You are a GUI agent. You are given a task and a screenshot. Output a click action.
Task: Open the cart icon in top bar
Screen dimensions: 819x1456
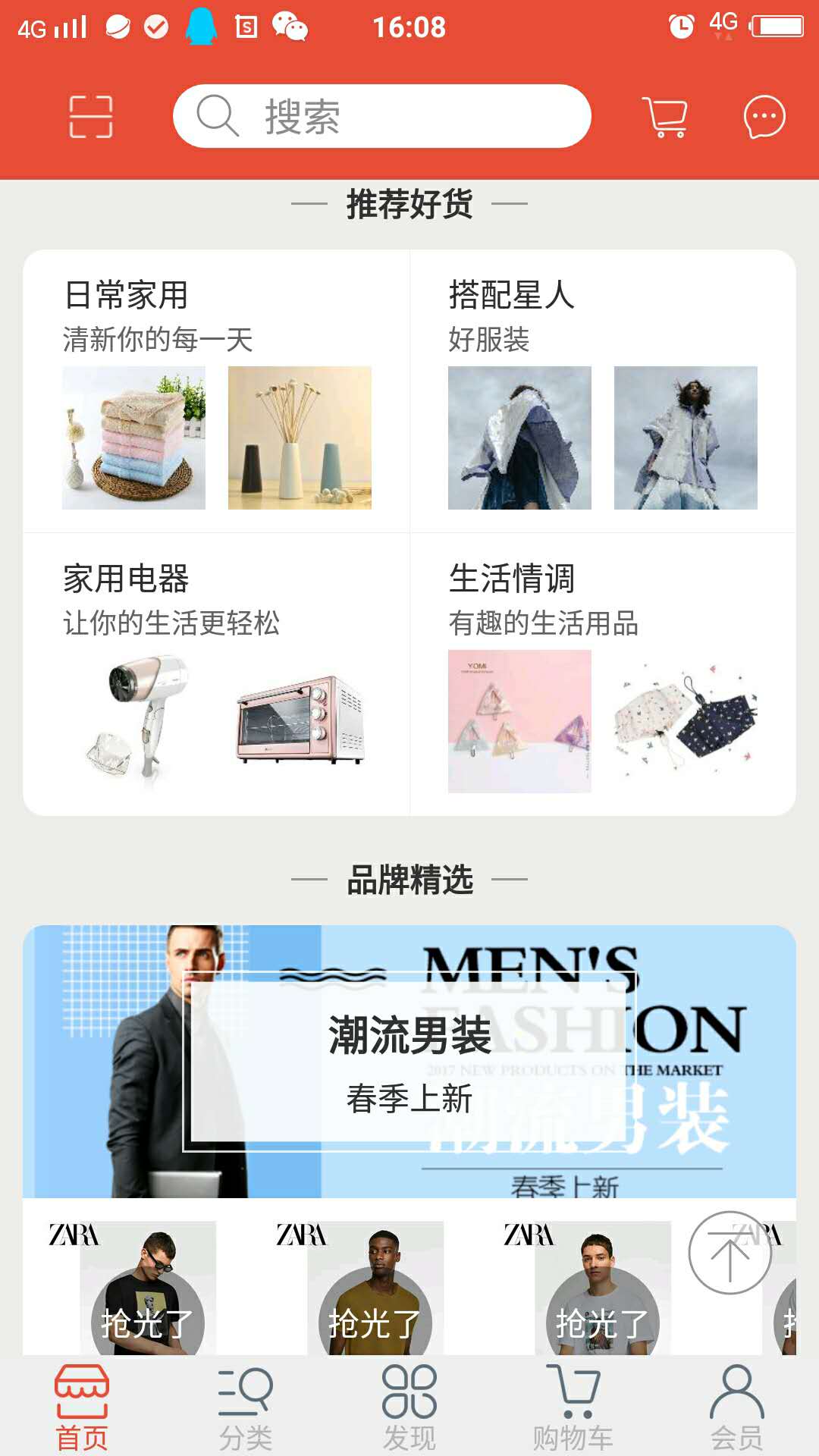[x=665, y=117]
